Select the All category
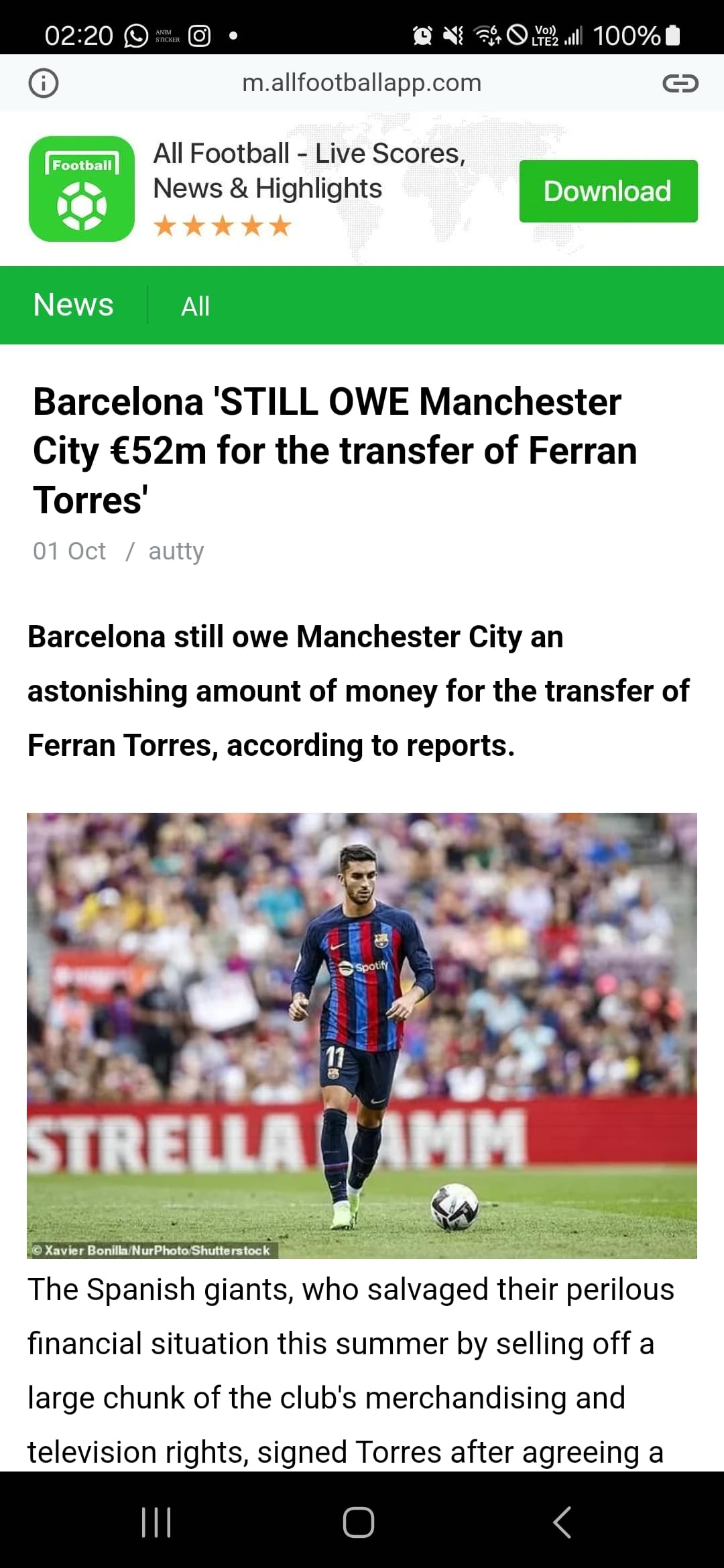This screenshot has height=1568, width=724. (195, 306)
